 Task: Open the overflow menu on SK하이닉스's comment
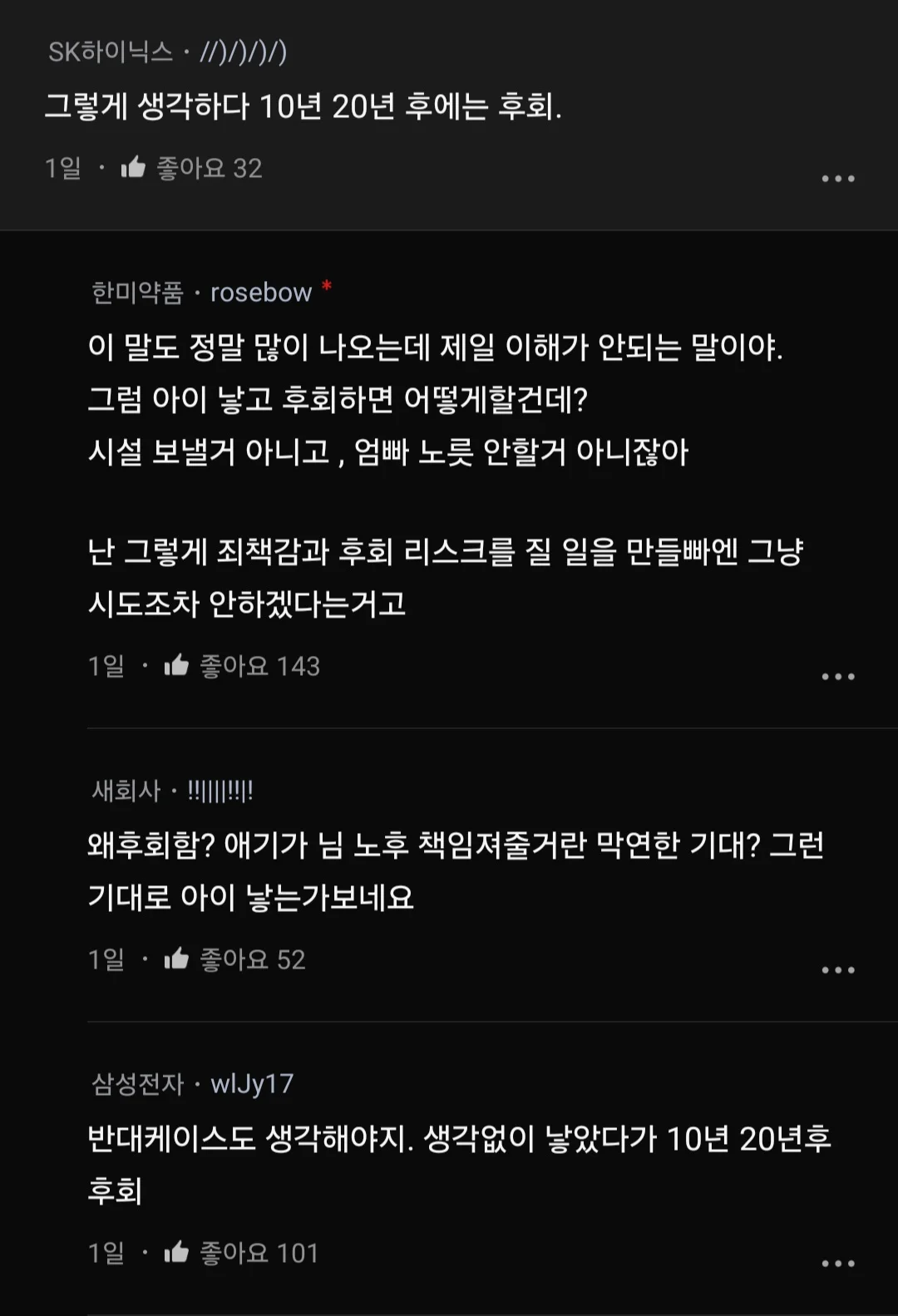[837, 179]
